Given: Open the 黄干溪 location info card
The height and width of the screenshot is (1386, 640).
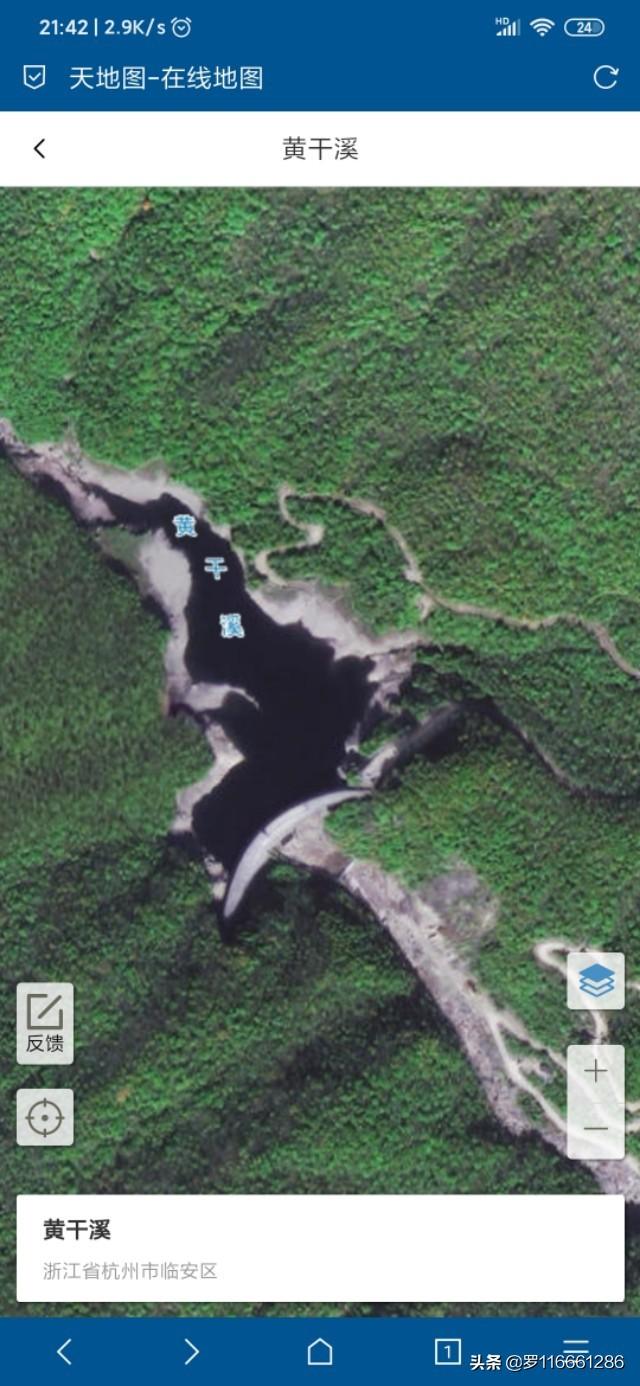Looking at the screenshot, I should click(x=320, y=1248).
